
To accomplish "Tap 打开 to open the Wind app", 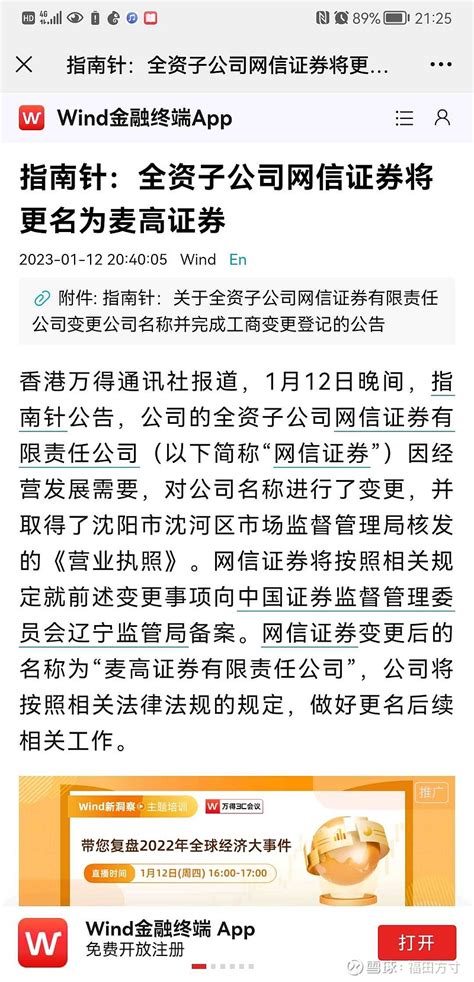I will pos(416,943).
